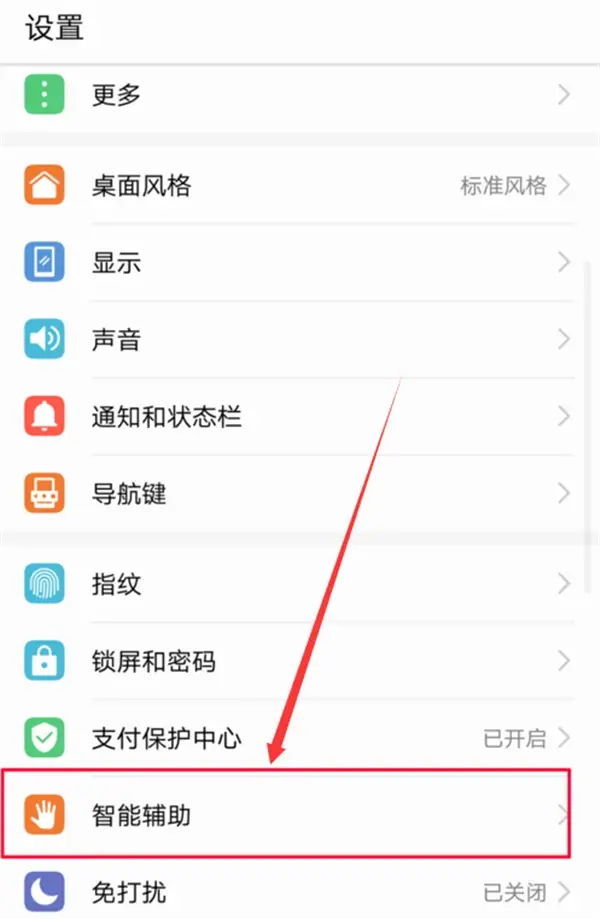Open 显示 settings
600x919 pixels.
pyautogui.click(x=300, y=263)
